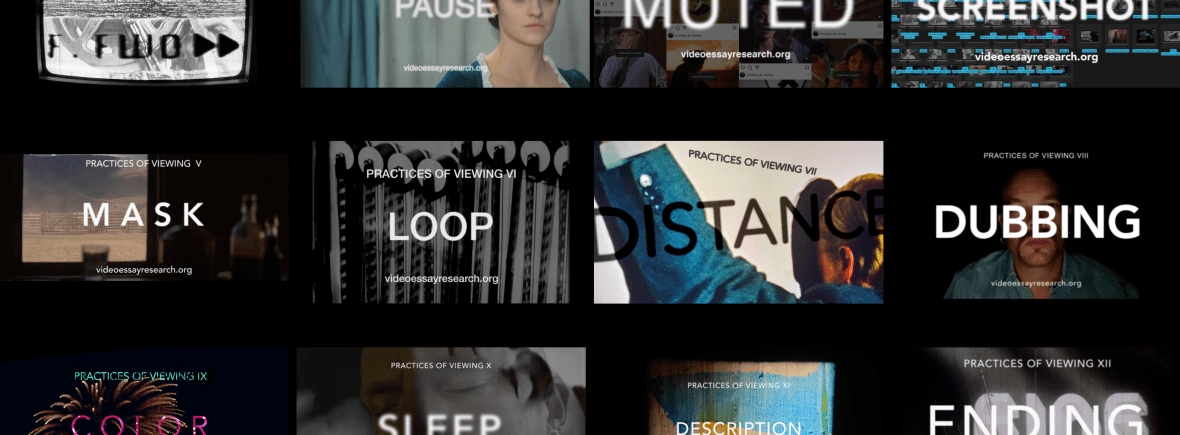Open Practices of Viewing IX: COLOR
1180x435 pixels.
point(140,398)
